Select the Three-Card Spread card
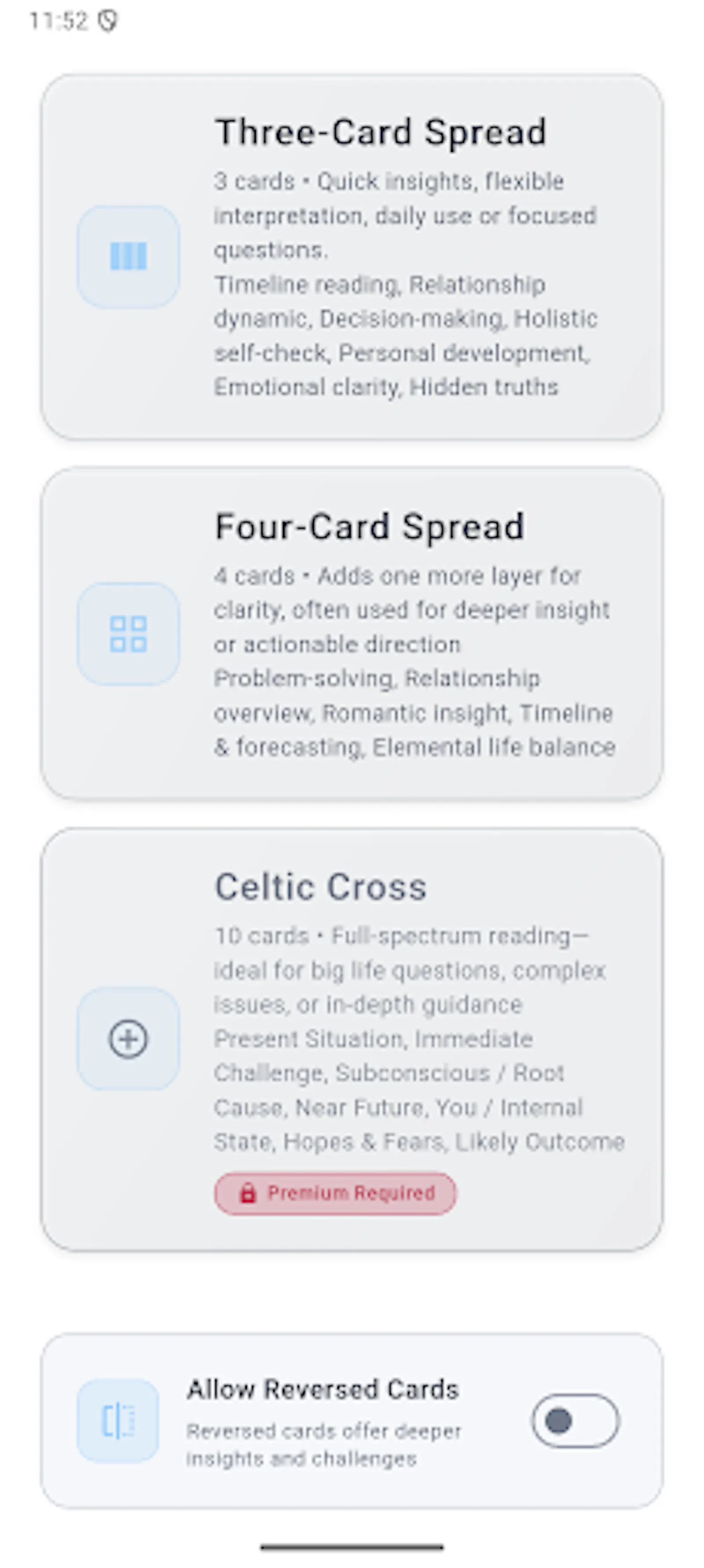This screenshot has height=1568, width=704. tap(352, 256)
